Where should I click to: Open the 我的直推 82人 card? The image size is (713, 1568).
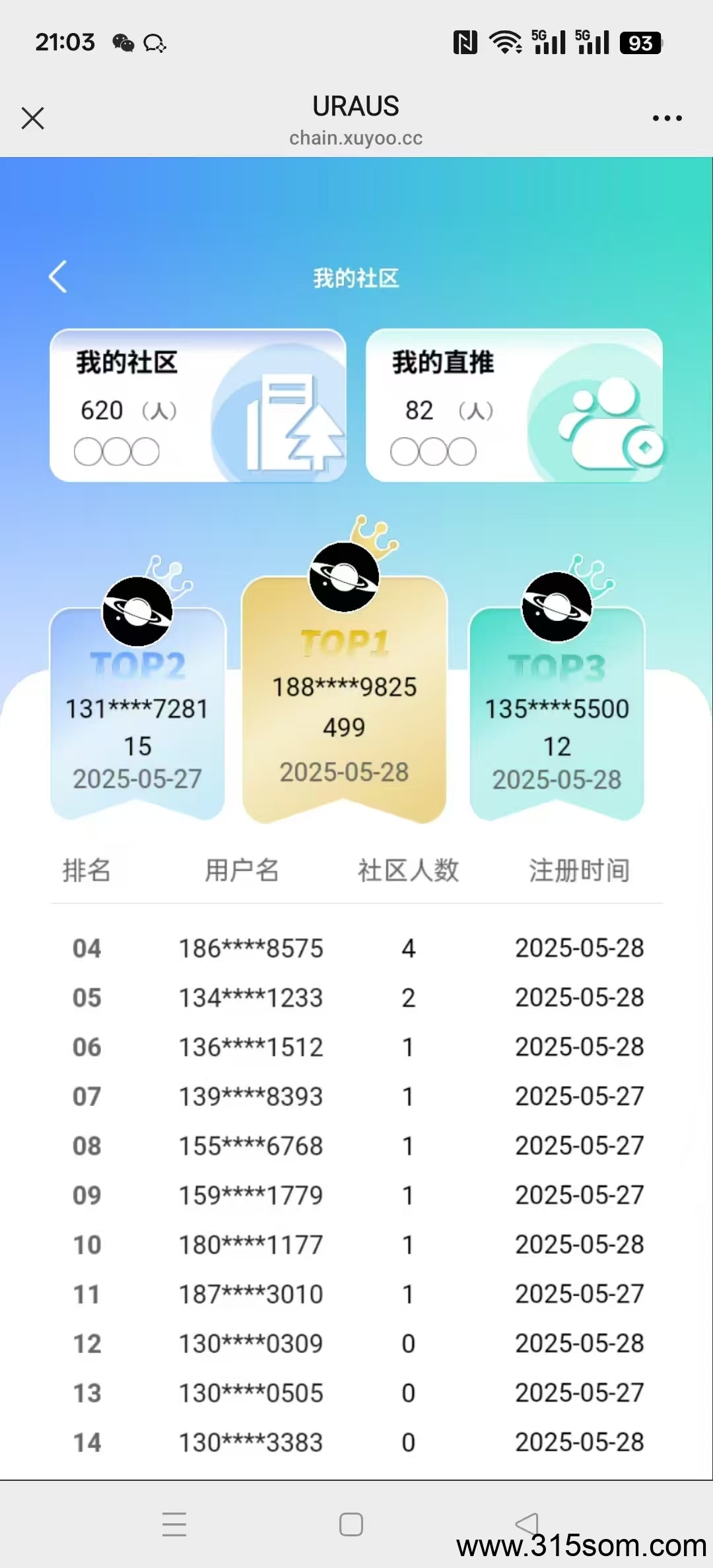click(x=514, y=405)
